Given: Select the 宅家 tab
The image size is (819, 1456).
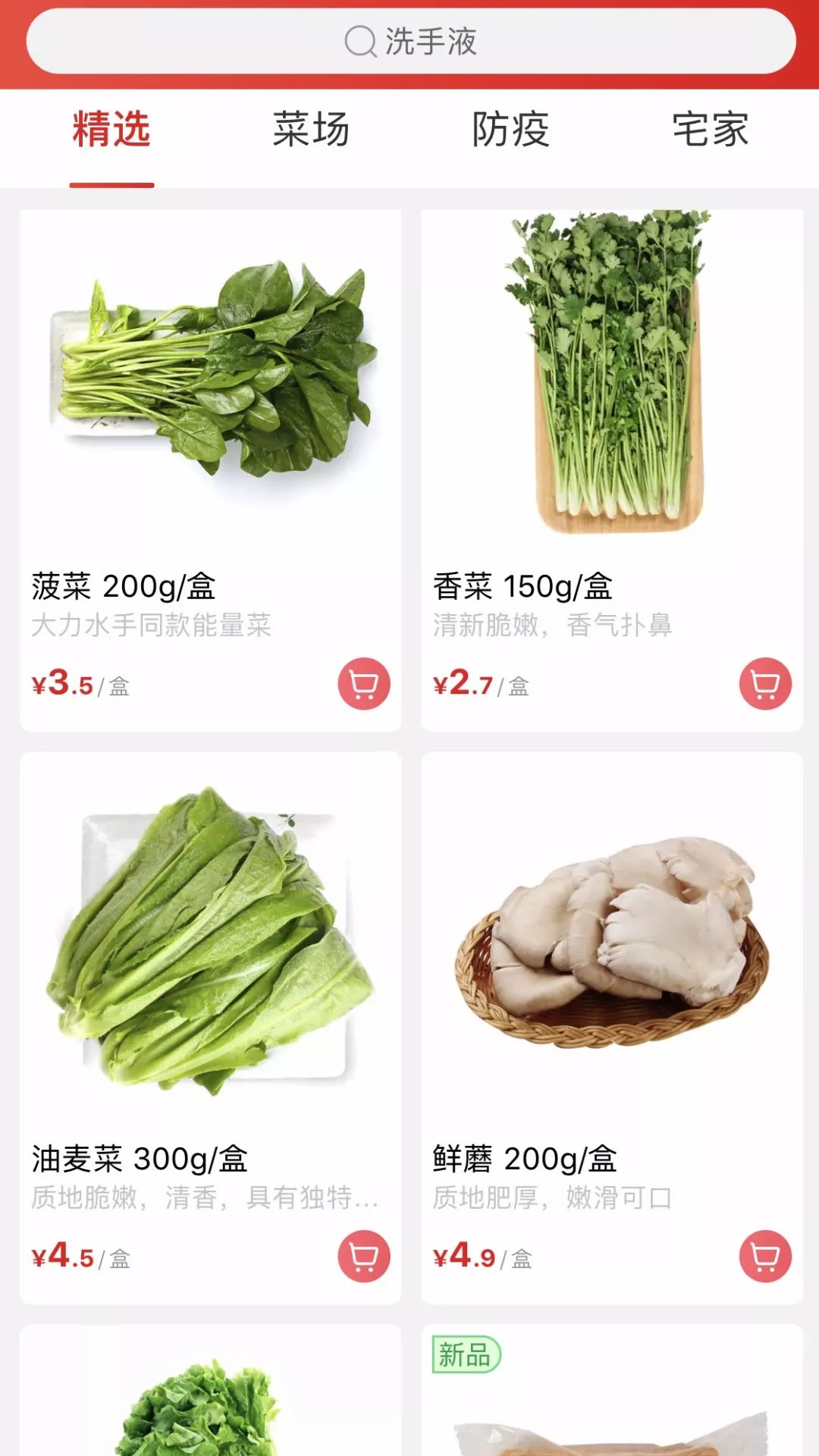Looking at the screenshot, I should tap(711, 130).
